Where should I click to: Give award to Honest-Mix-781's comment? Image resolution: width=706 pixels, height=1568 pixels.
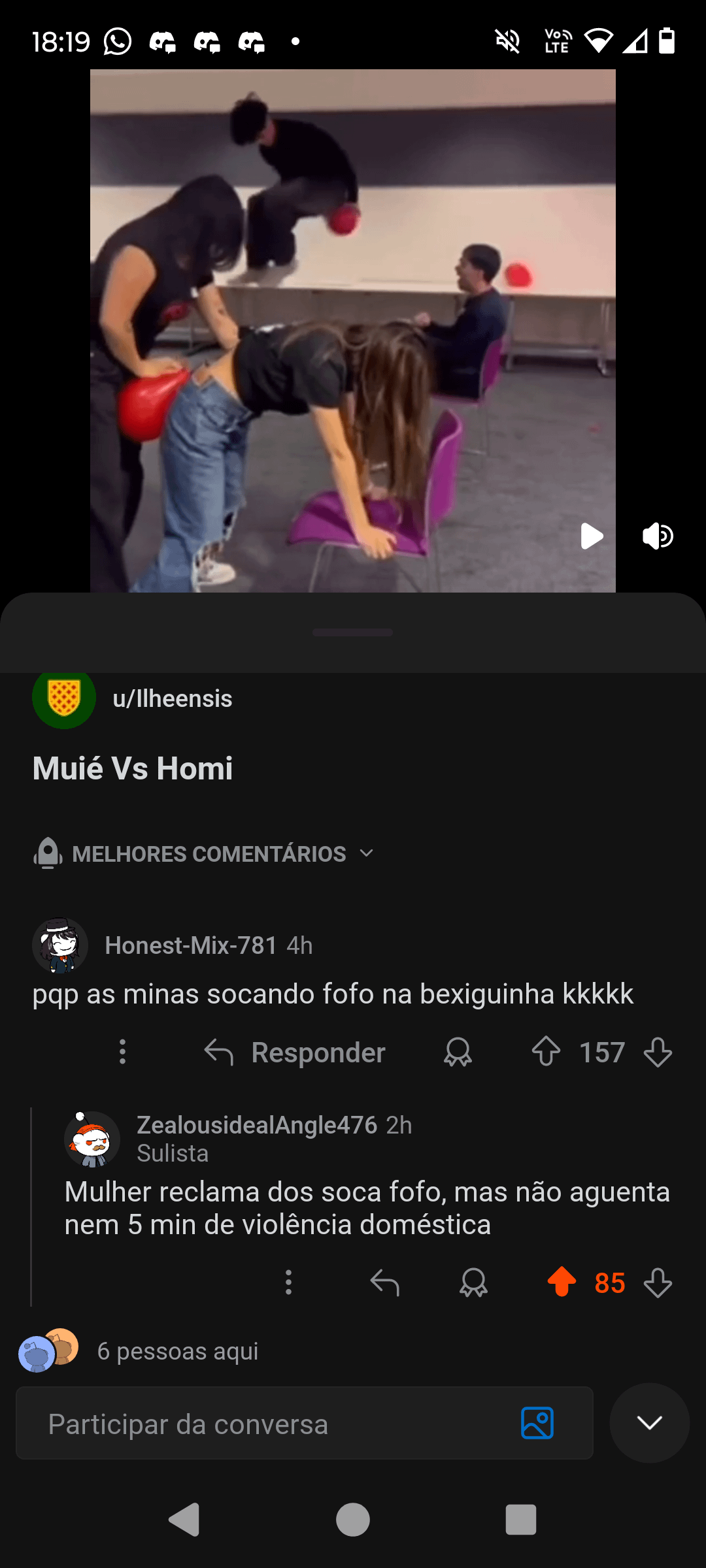click(x=458, y=1052)
